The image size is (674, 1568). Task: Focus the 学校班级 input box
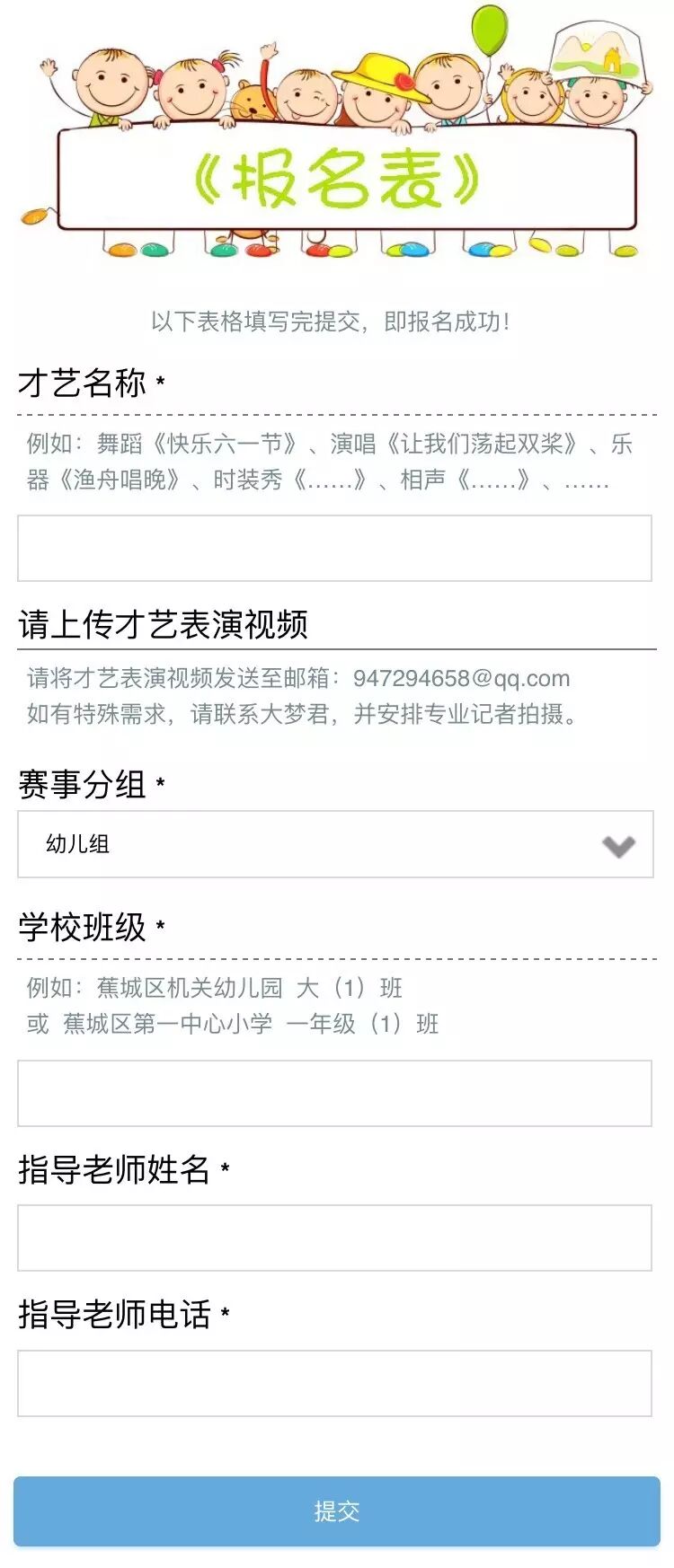(334, 1093)
